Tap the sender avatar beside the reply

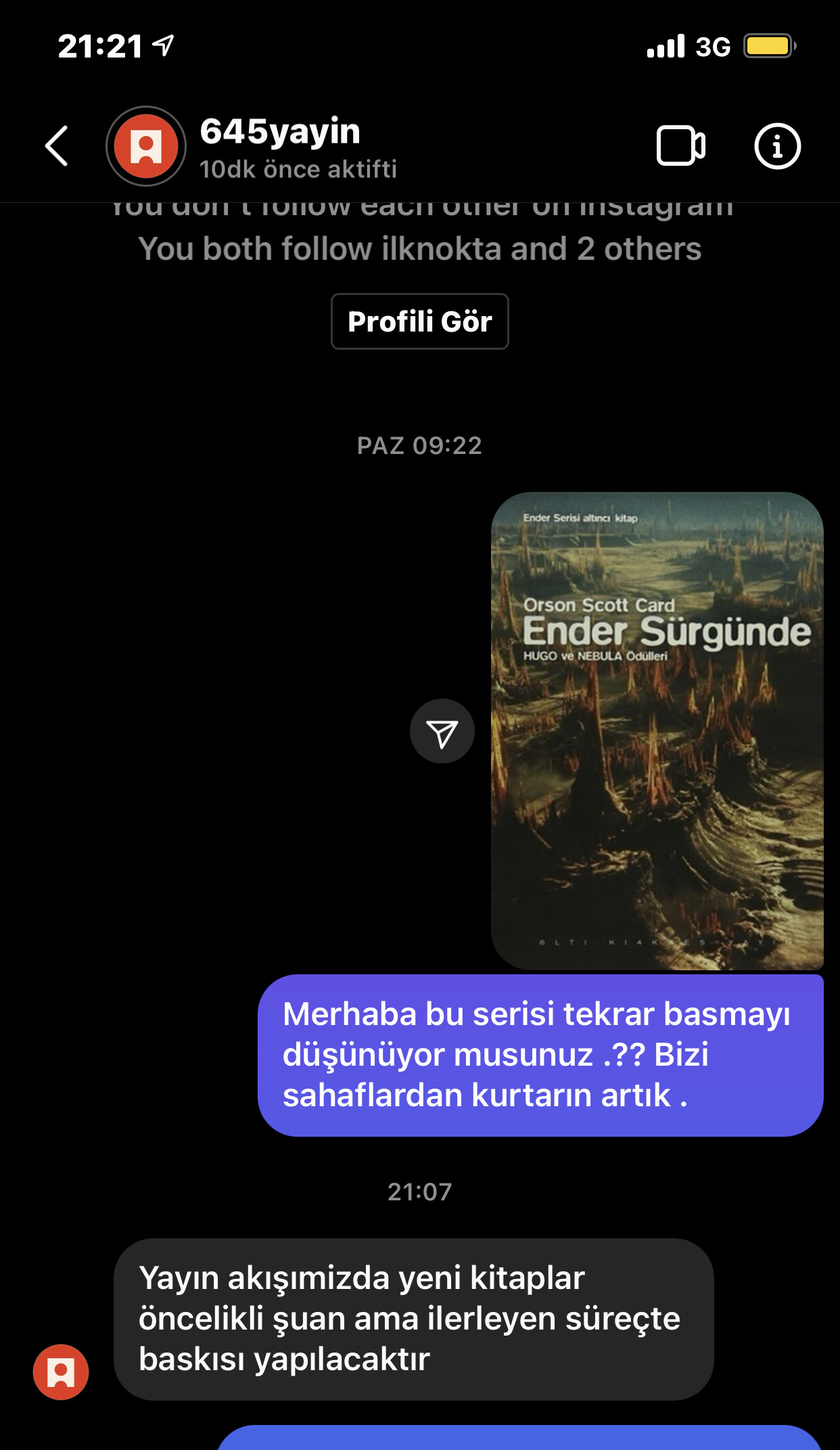pos(61,1372)
